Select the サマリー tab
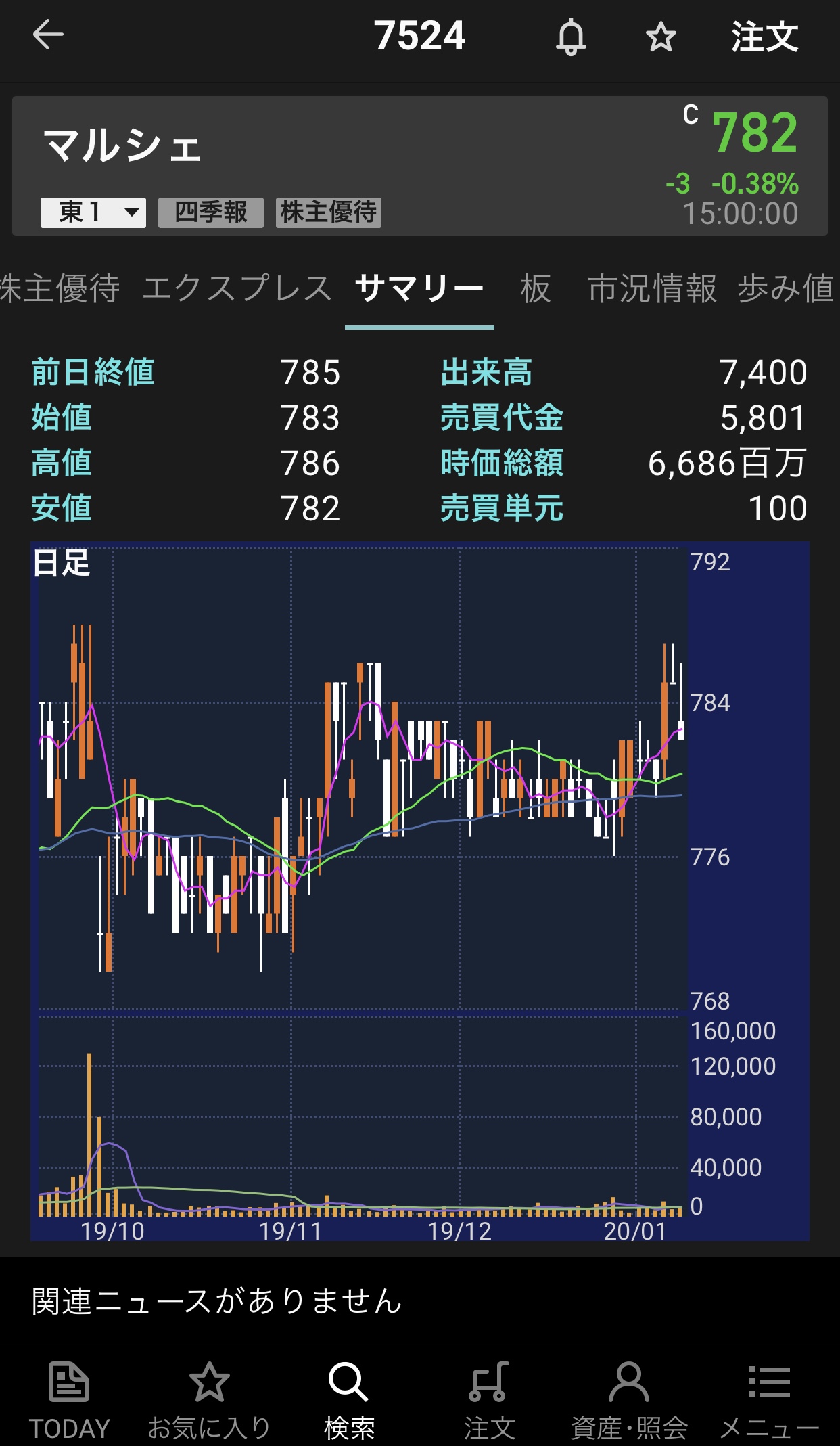 (x=419, y=289)
